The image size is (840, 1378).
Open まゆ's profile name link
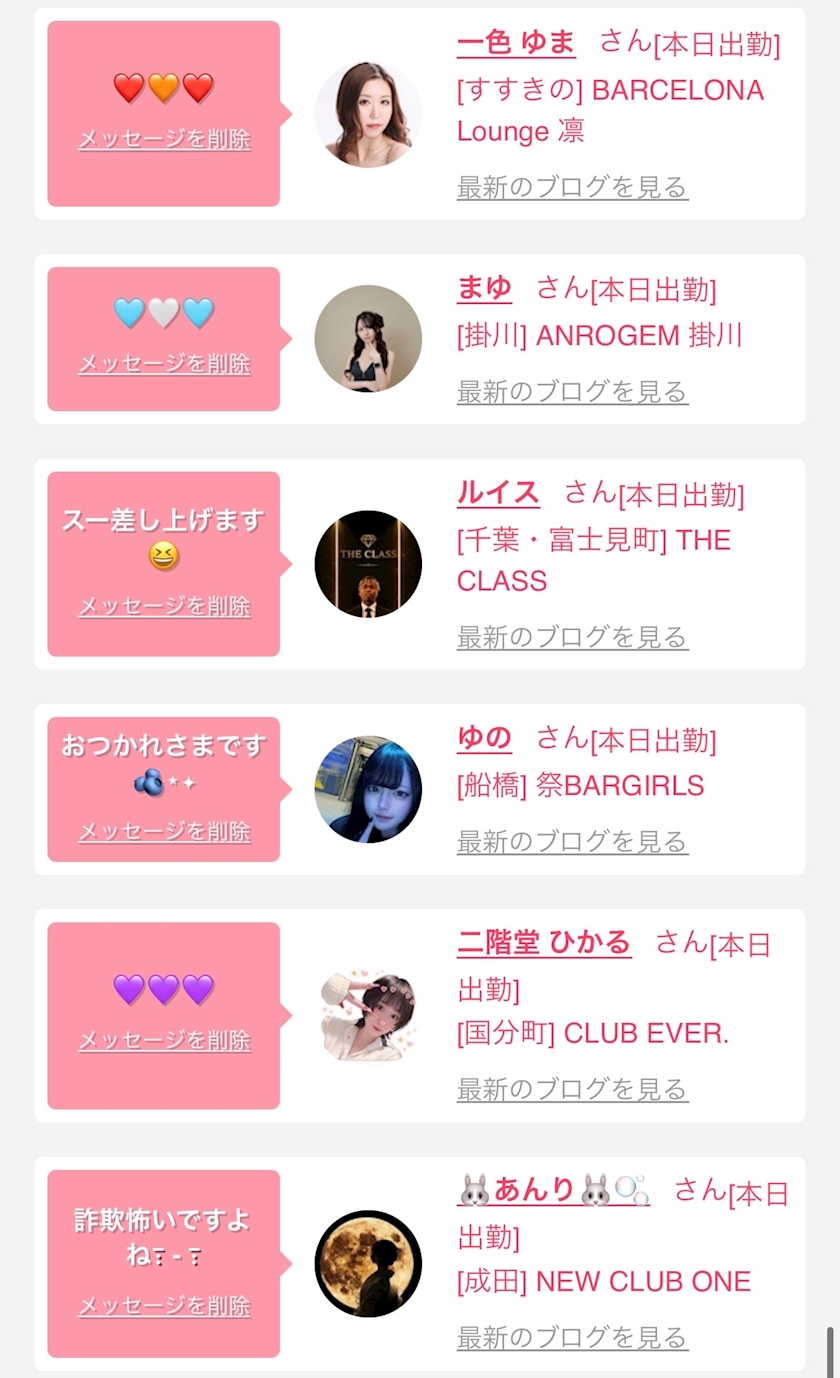coord(484,289)
